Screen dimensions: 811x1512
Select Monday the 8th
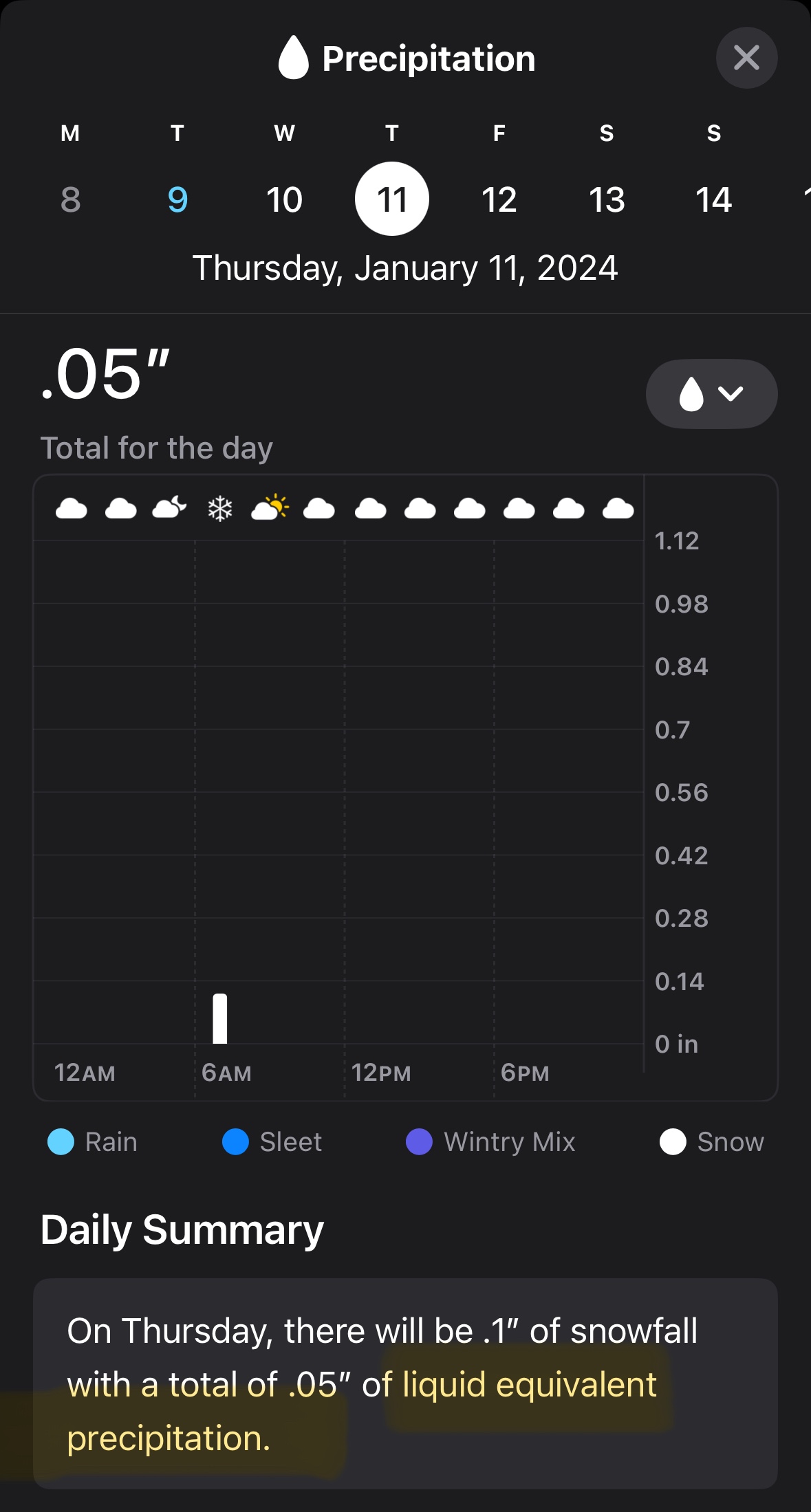70,199
